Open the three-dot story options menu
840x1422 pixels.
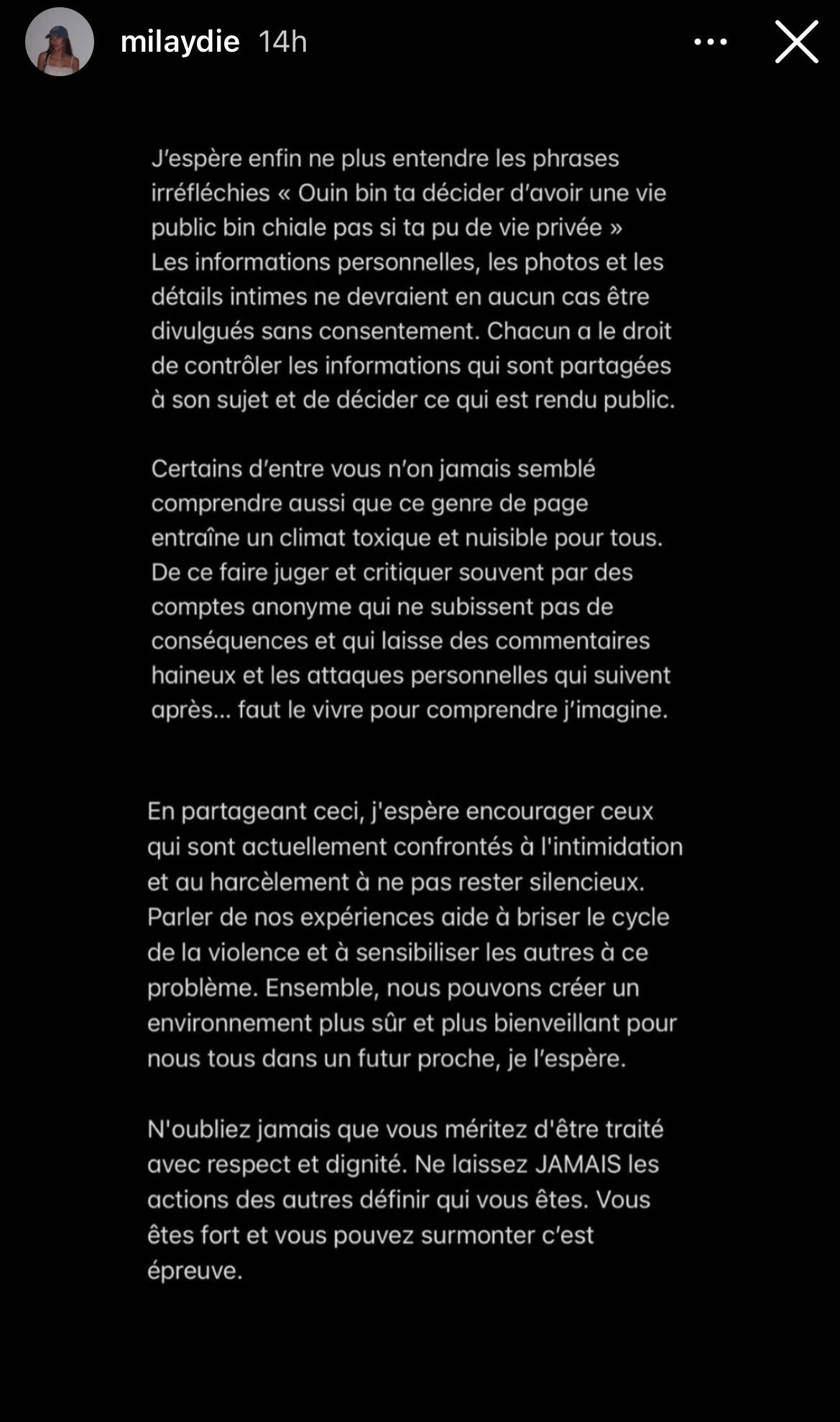pos(710,42)
